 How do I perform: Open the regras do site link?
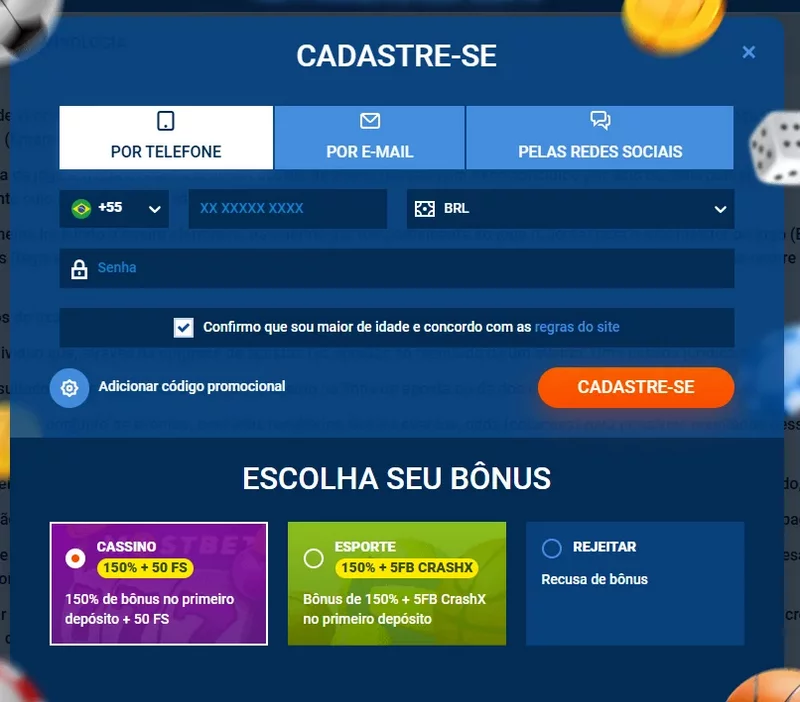(577, 327)
